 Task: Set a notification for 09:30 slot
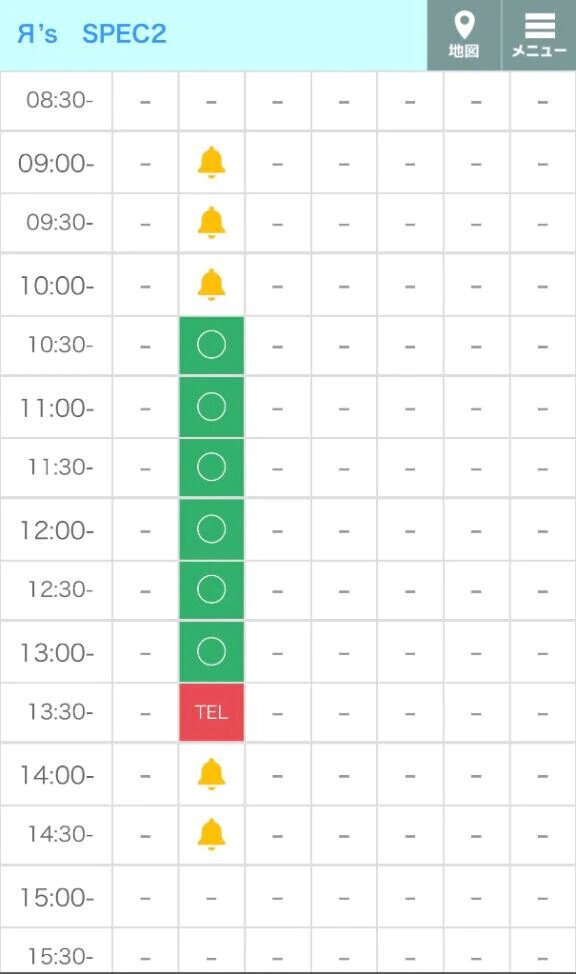211,222
